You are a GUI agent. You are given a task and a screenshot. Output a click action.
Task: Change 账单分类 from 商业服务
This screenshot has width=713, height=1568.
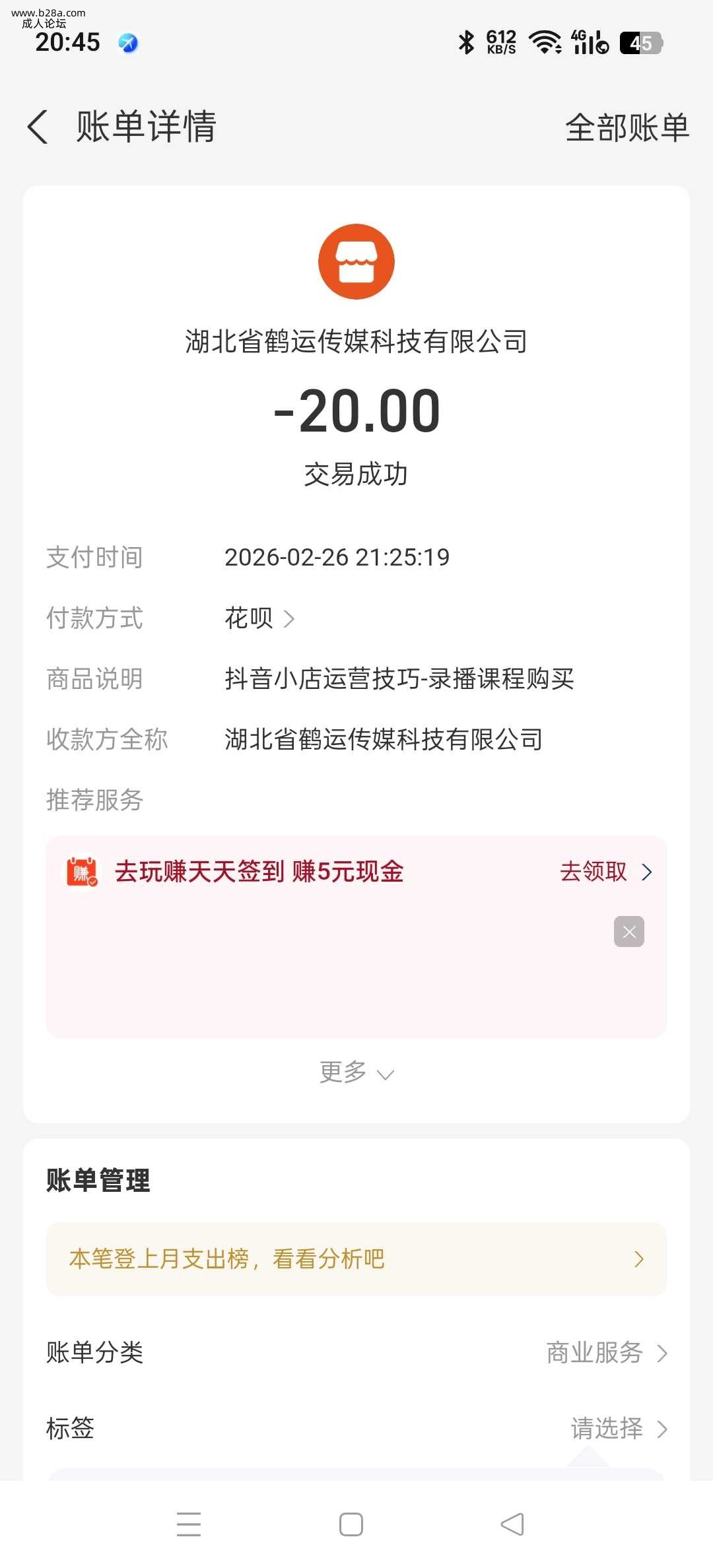(x=606, y=1352)
